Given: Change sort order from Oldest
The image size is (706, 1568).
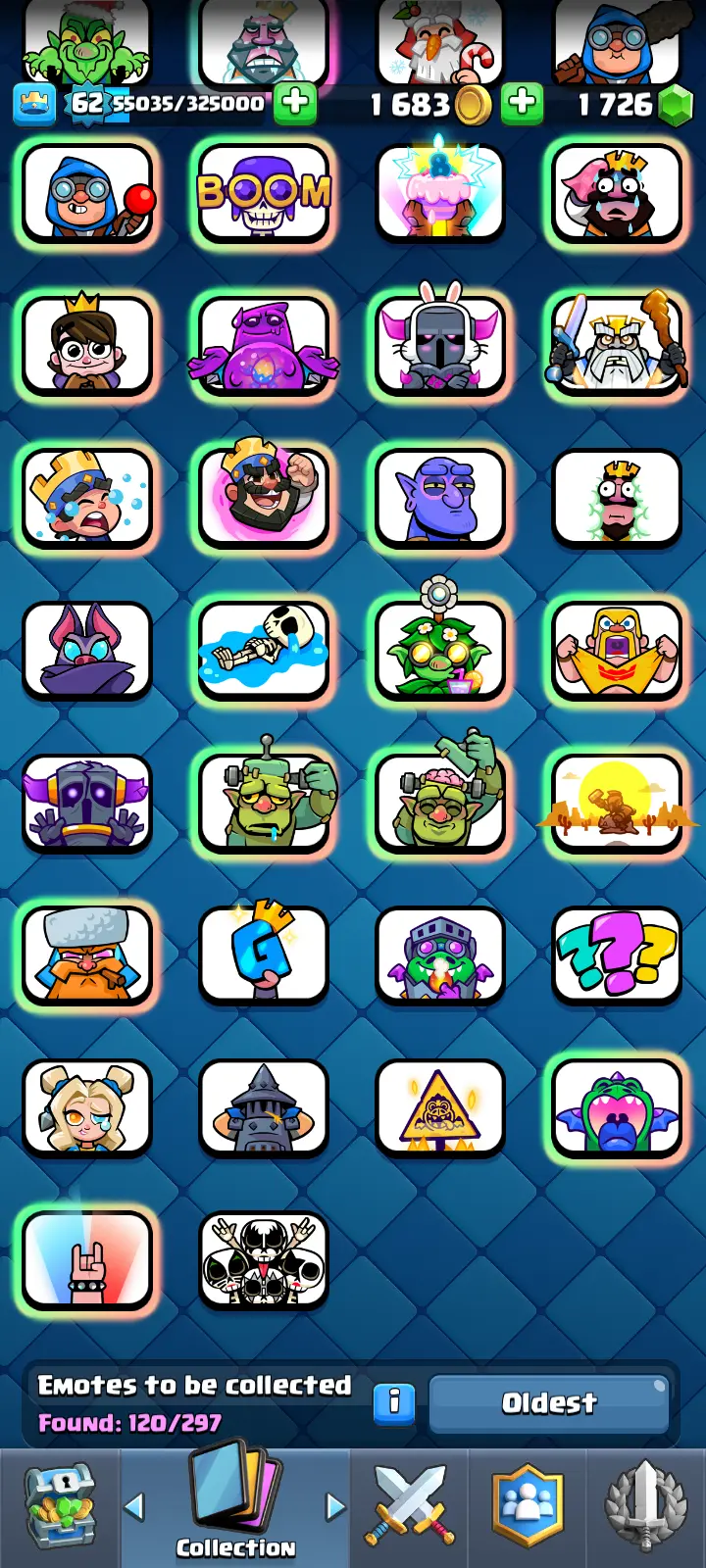Looking at the screenshot, I should (x=549, y=1403).
